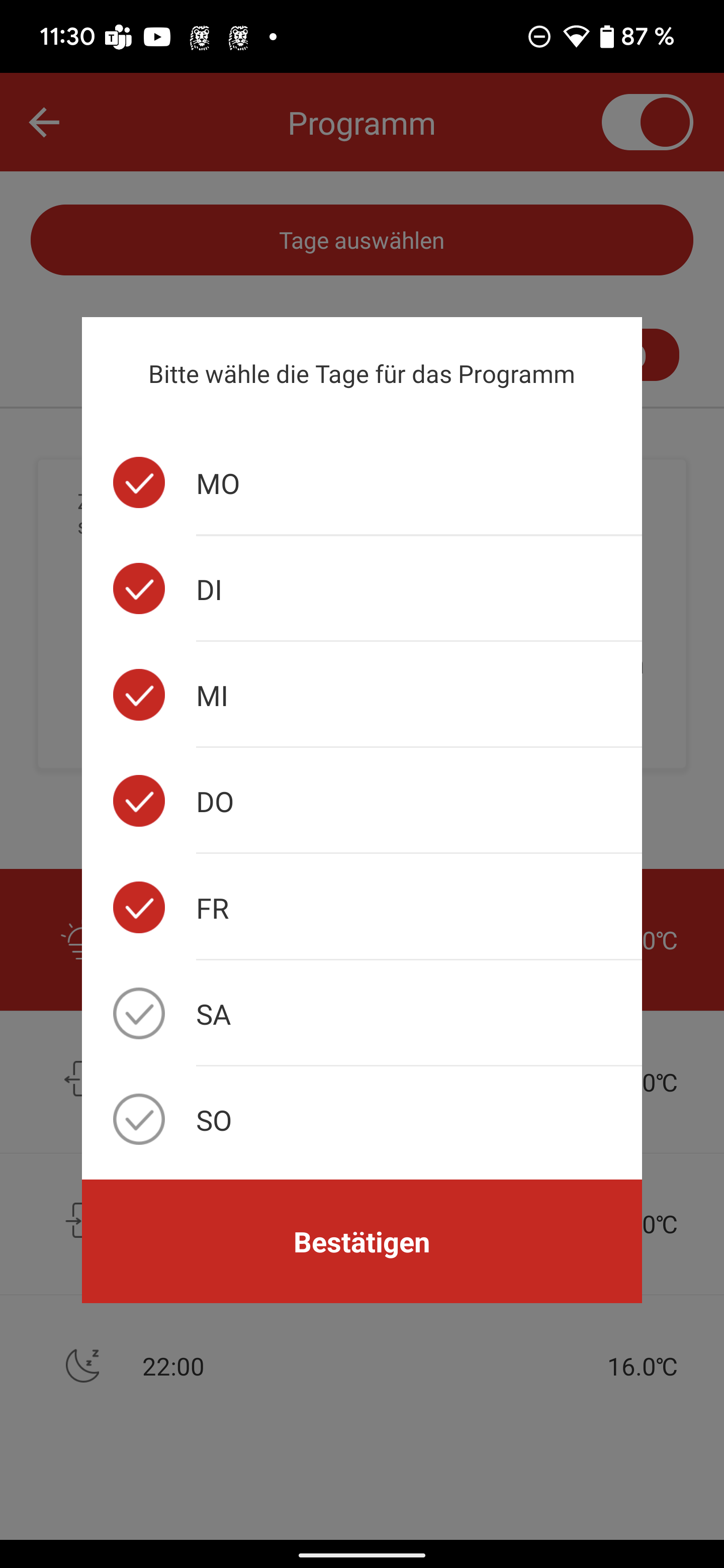The image size is (724, 1568).
Task: Uncheck the MO day checkbox
Action: pos(139,482)
